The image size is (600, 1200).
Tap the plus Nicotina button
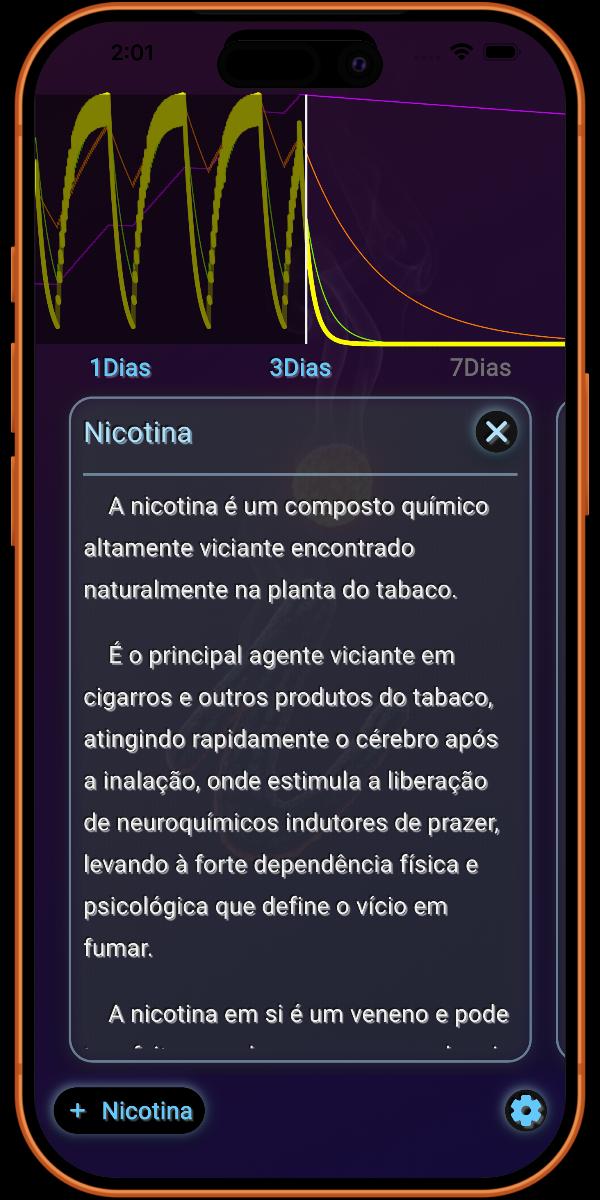pos(130,1111)
